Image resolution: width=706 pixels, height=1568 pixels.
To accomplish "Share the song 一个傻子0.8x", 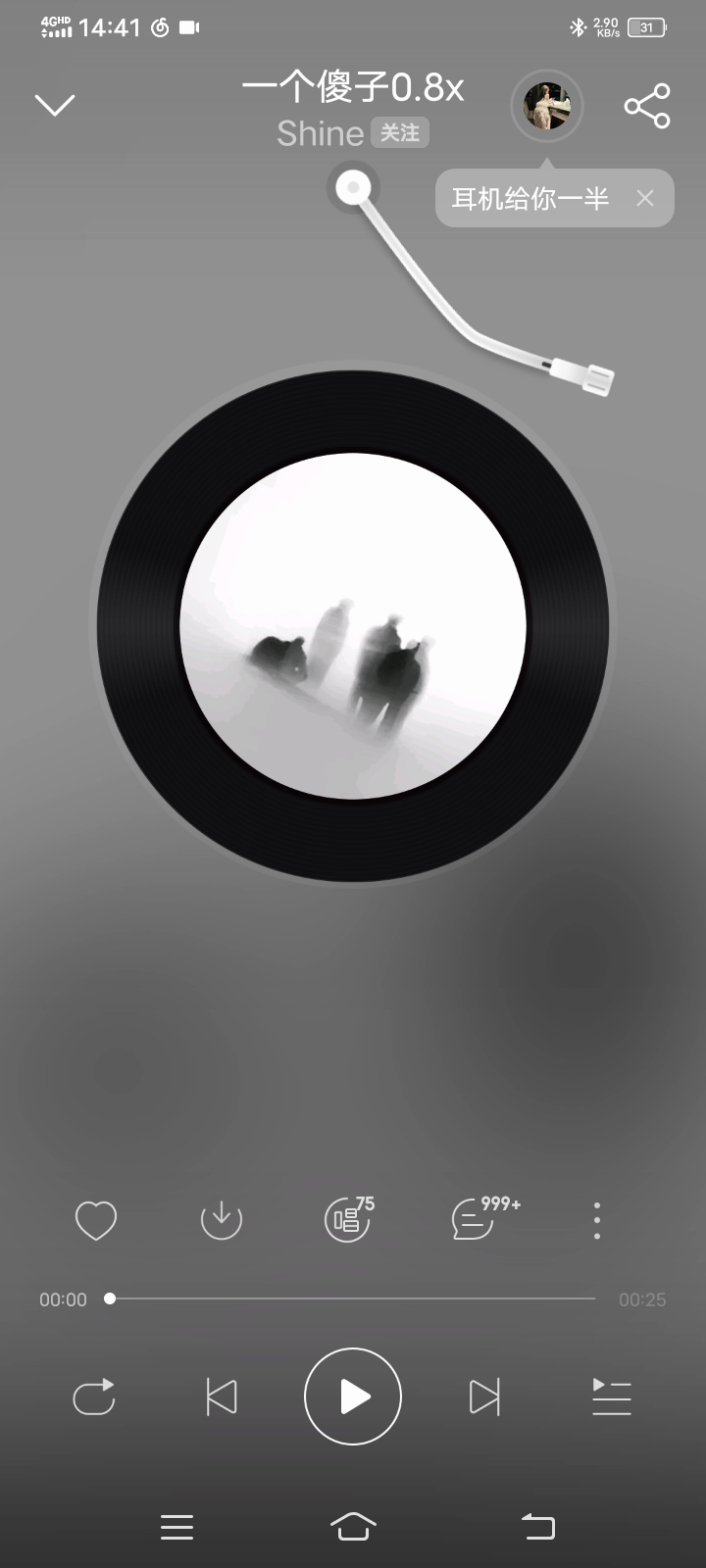I will click(647, 106).
